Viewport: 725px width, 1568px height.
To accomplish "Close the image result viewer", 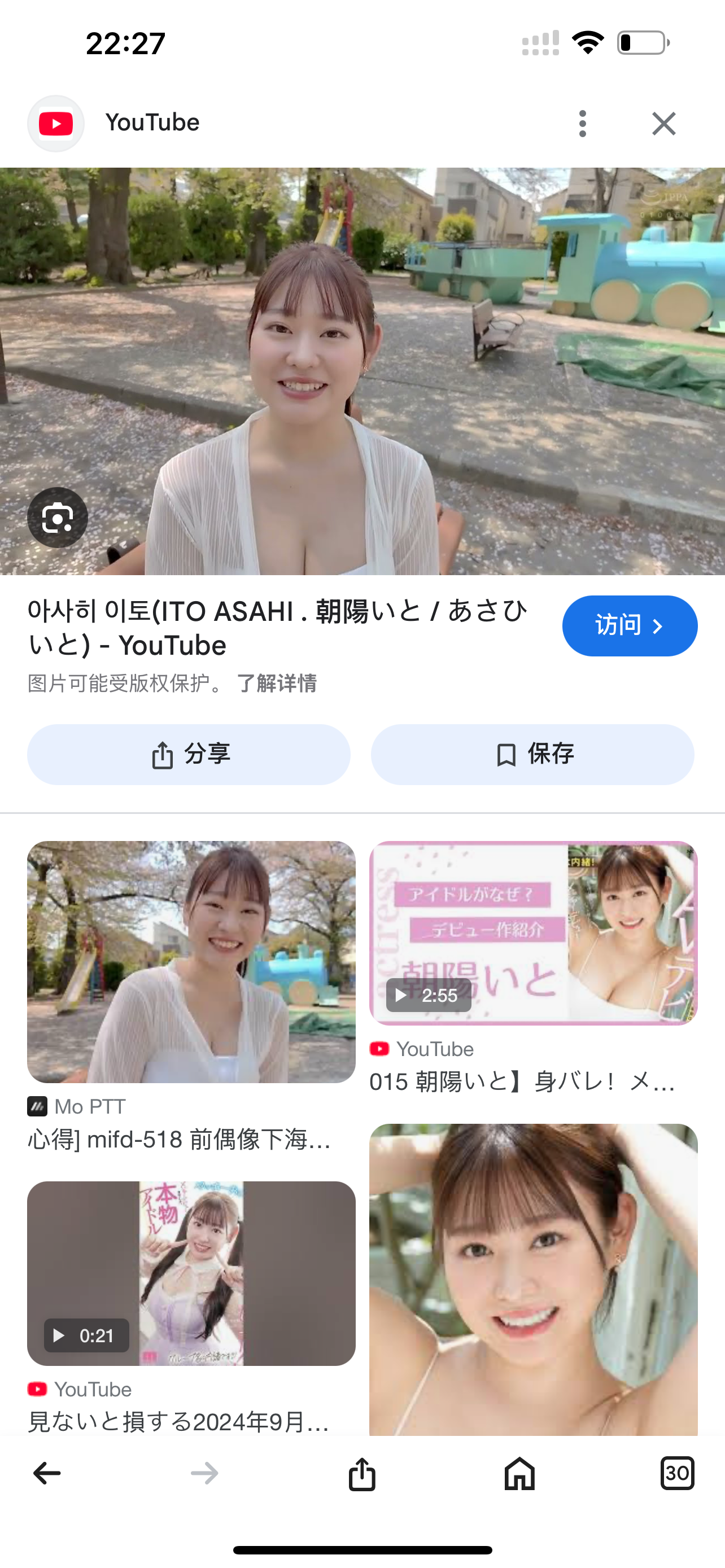I will [663, 123].
